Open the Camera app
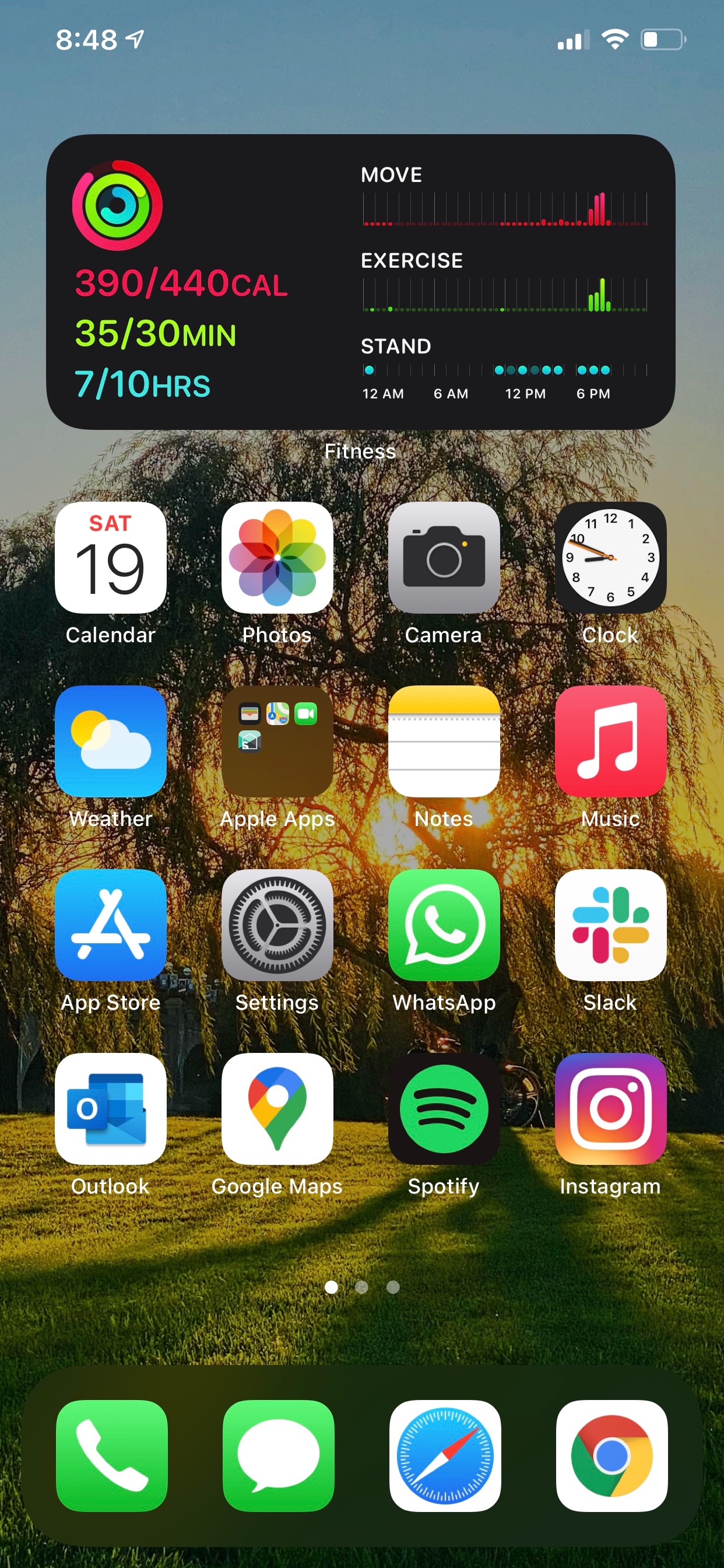 coord(444,558)
